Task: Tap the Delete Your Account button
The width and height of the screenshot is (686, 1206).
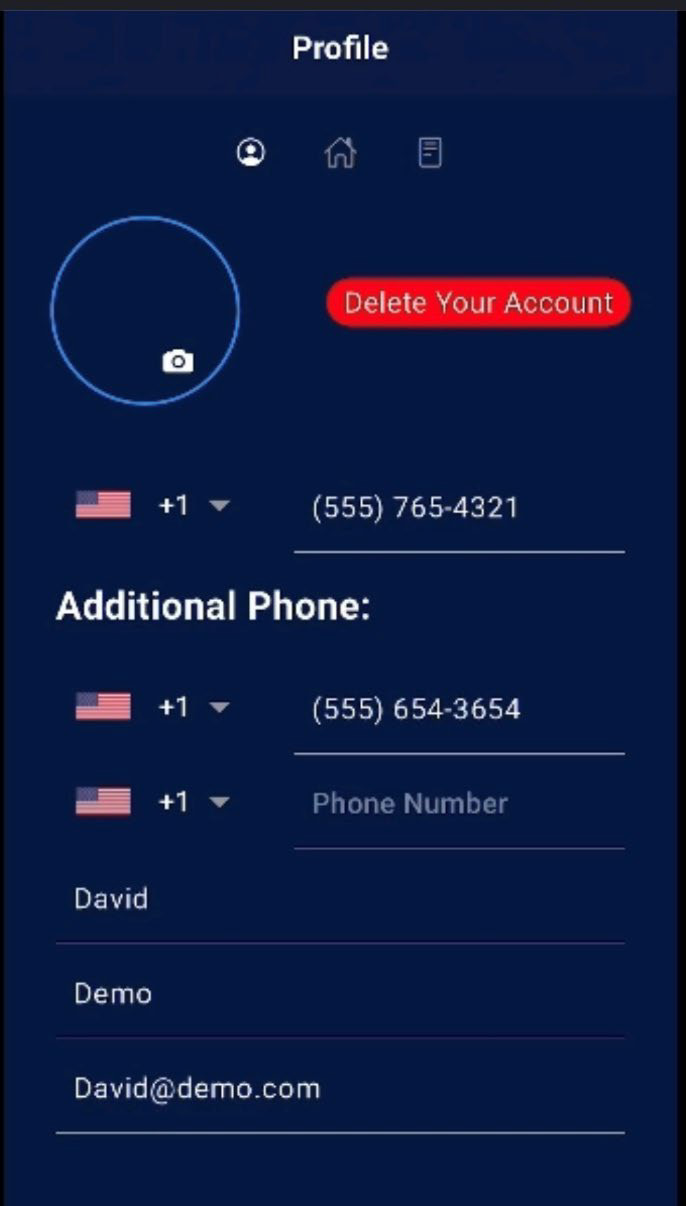Action: pos(478,303)
